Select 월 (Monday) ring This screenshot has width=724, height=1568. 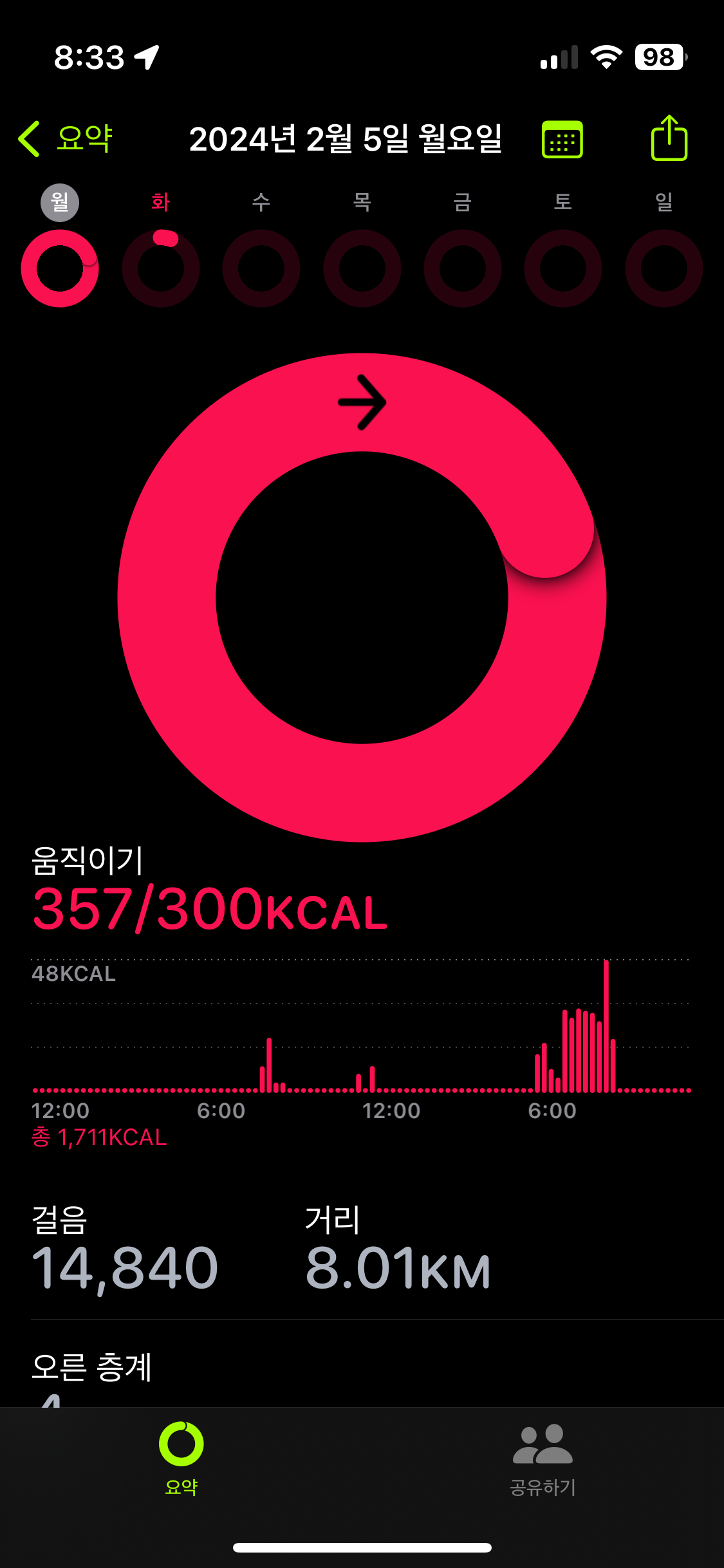click(60, 268)
